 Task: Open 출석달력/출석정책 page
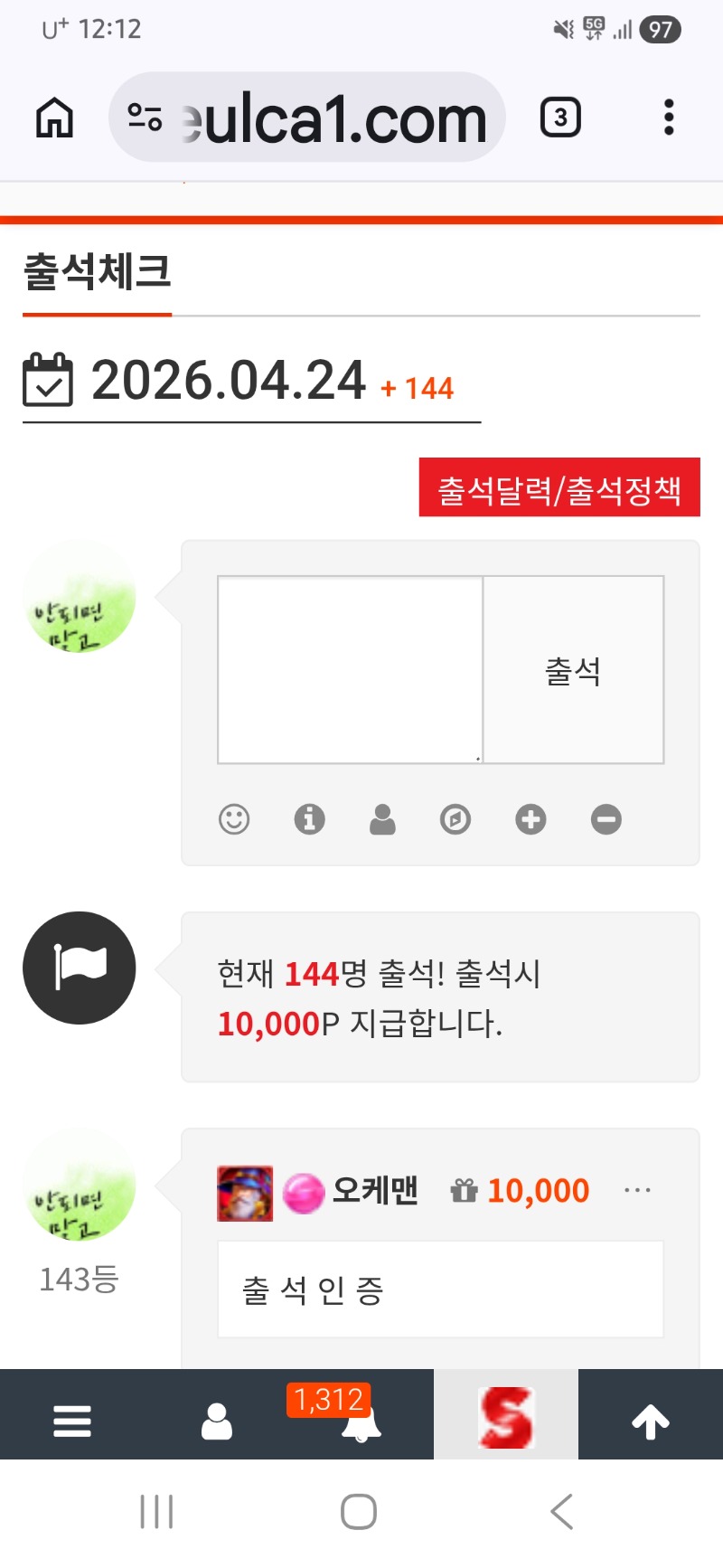click(559, 488)
